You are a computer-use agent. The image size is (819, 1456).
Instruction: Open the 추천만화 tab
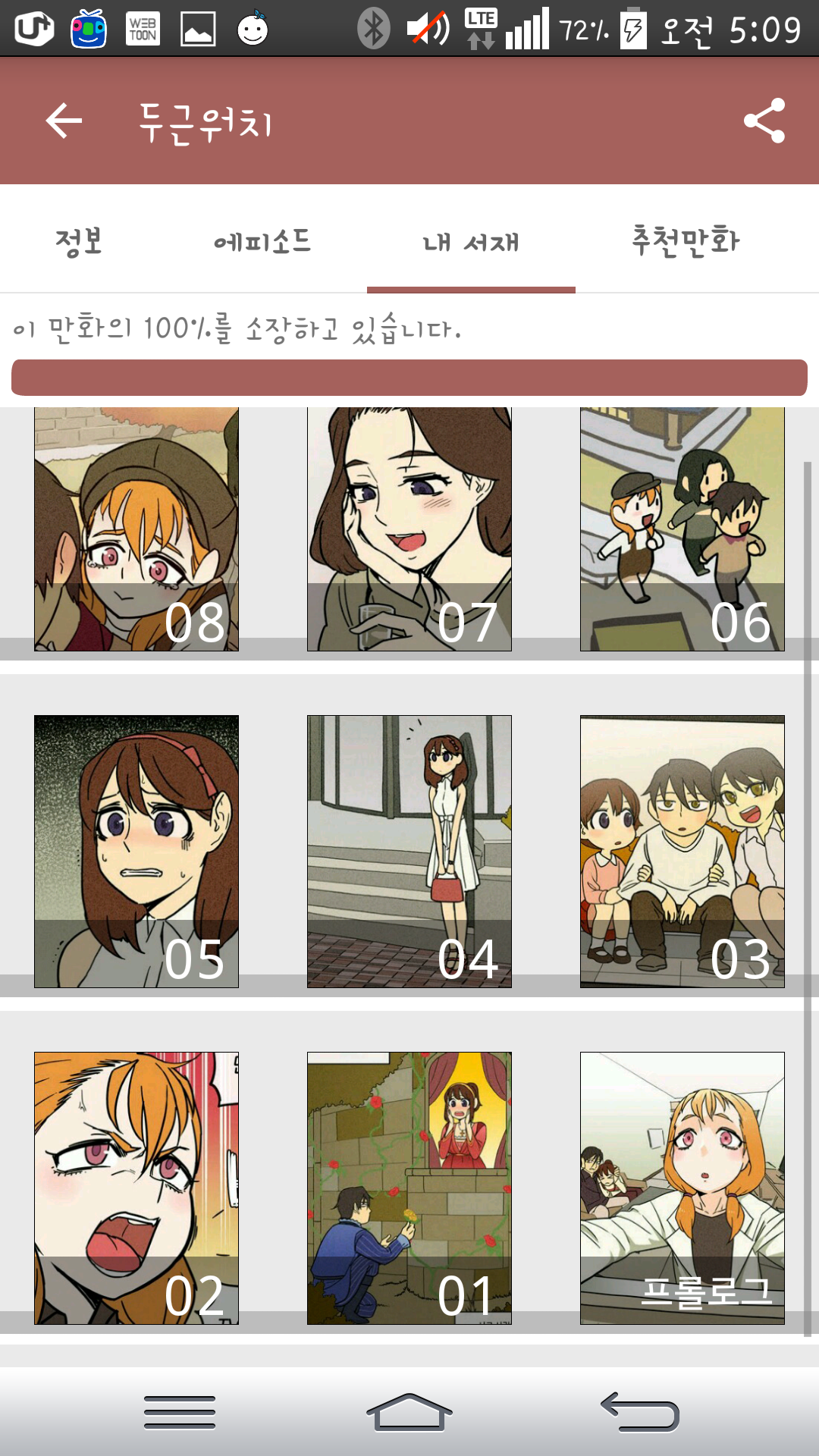coord(686,241)
